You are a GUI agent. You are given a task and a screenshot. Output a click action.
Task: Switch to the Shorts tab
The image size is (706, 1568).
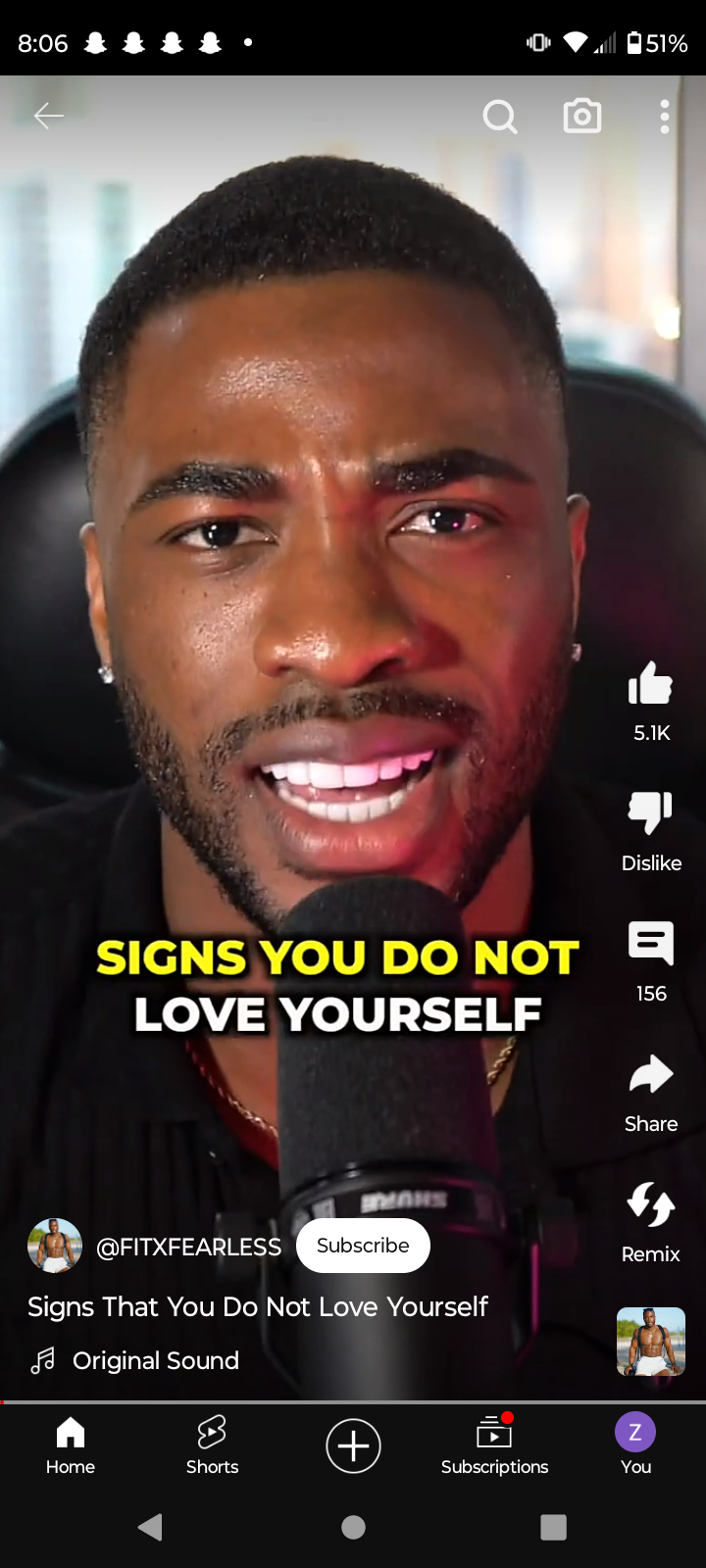point(212,1445)
